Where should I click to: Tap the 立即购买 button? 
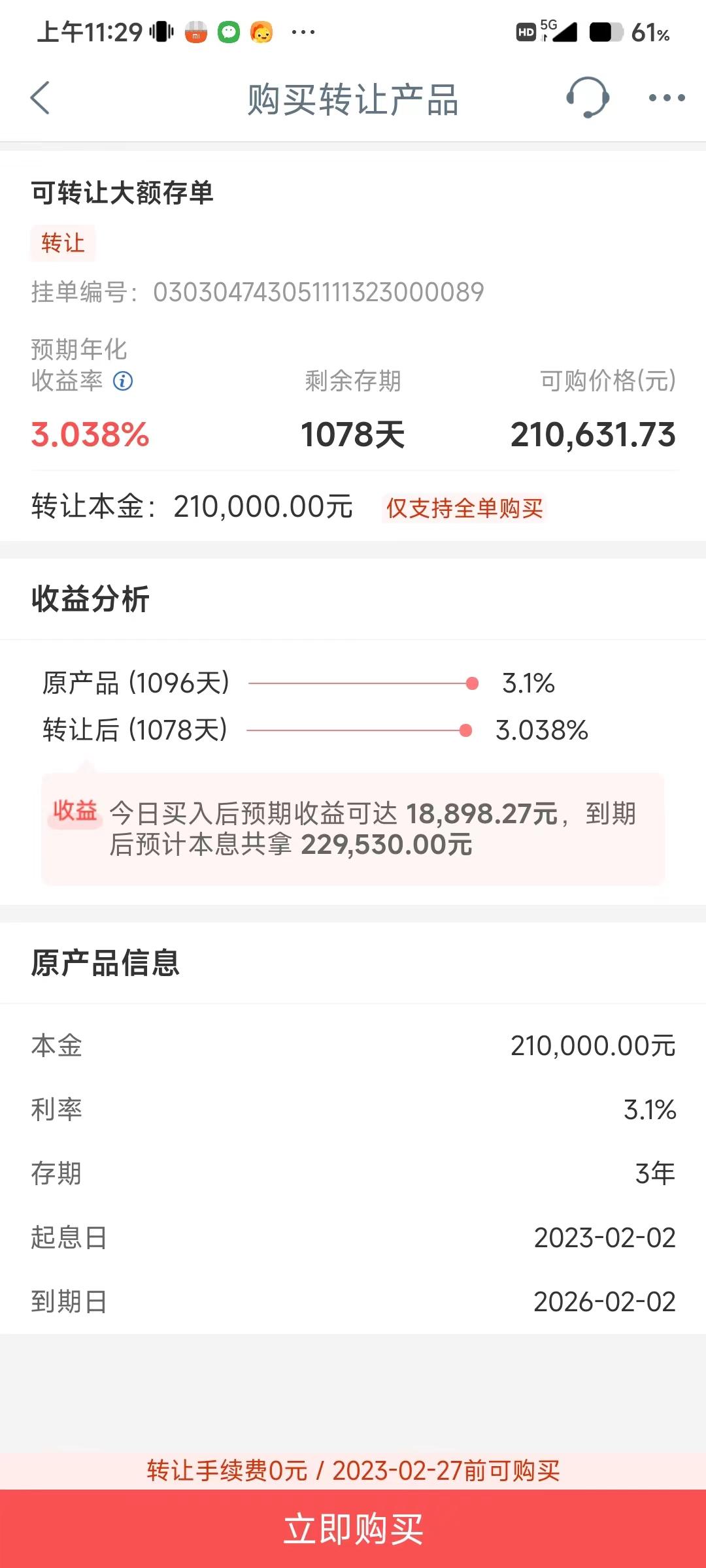coord(353,1529)
